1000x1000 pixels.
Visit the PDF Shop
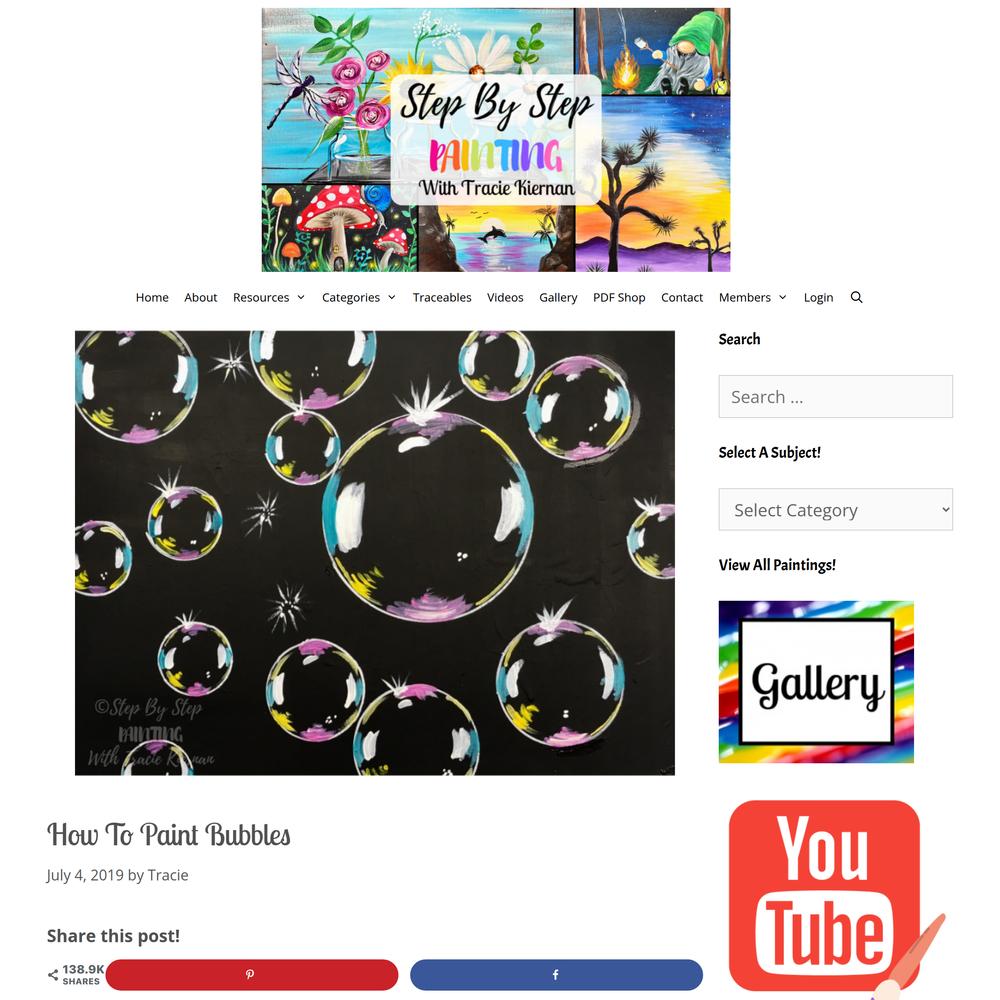pos(619,297)
